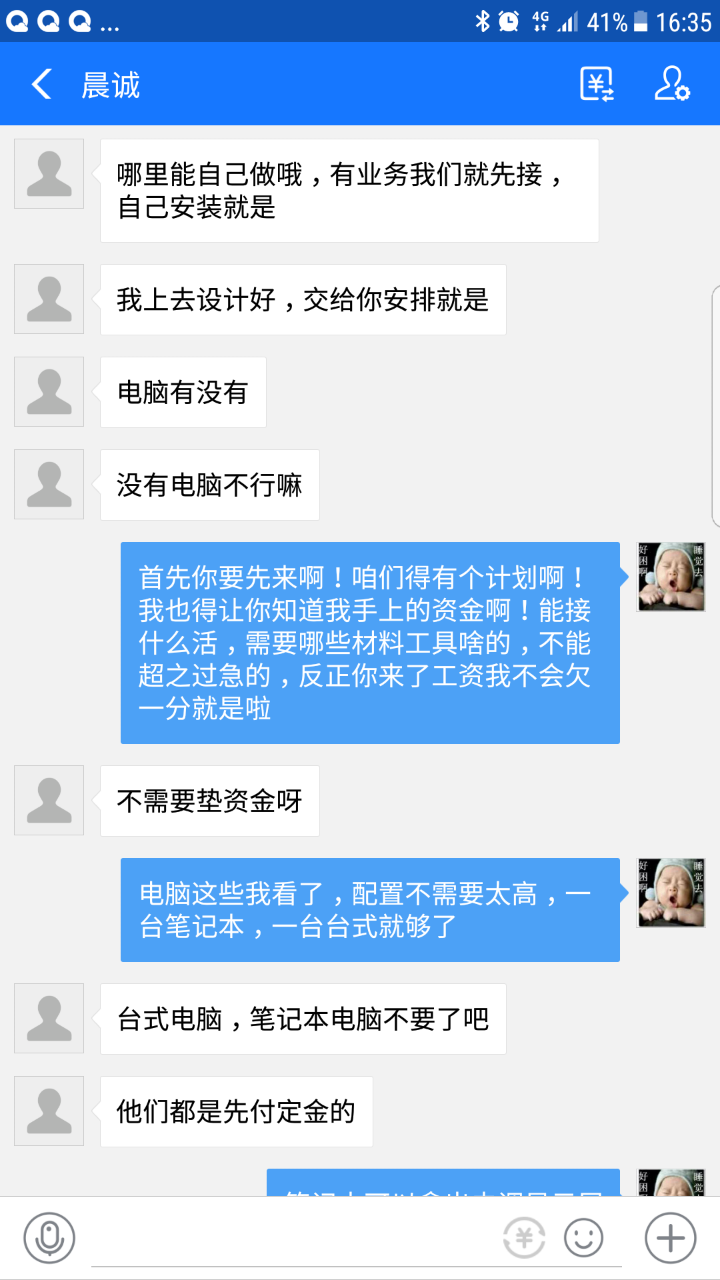Image resolution: width=720 pixels, height=1280 pixels.
Task: Tap 晨诚's avatar beside 不需要垫资金呀
Action: click(49, 800)
